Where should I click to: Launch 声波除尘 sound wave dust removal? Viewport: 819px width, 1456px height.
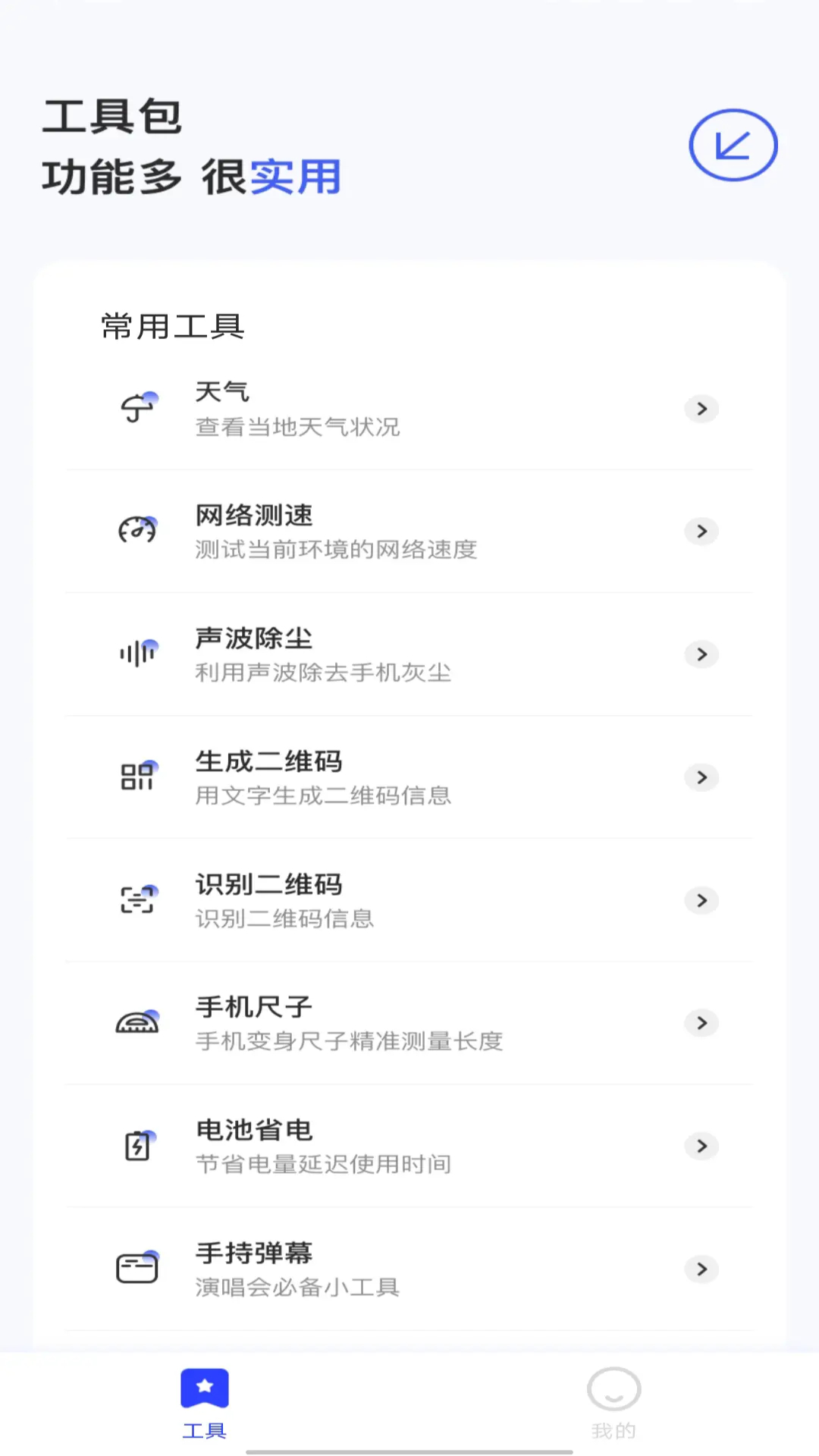click(x=409, y=654)
